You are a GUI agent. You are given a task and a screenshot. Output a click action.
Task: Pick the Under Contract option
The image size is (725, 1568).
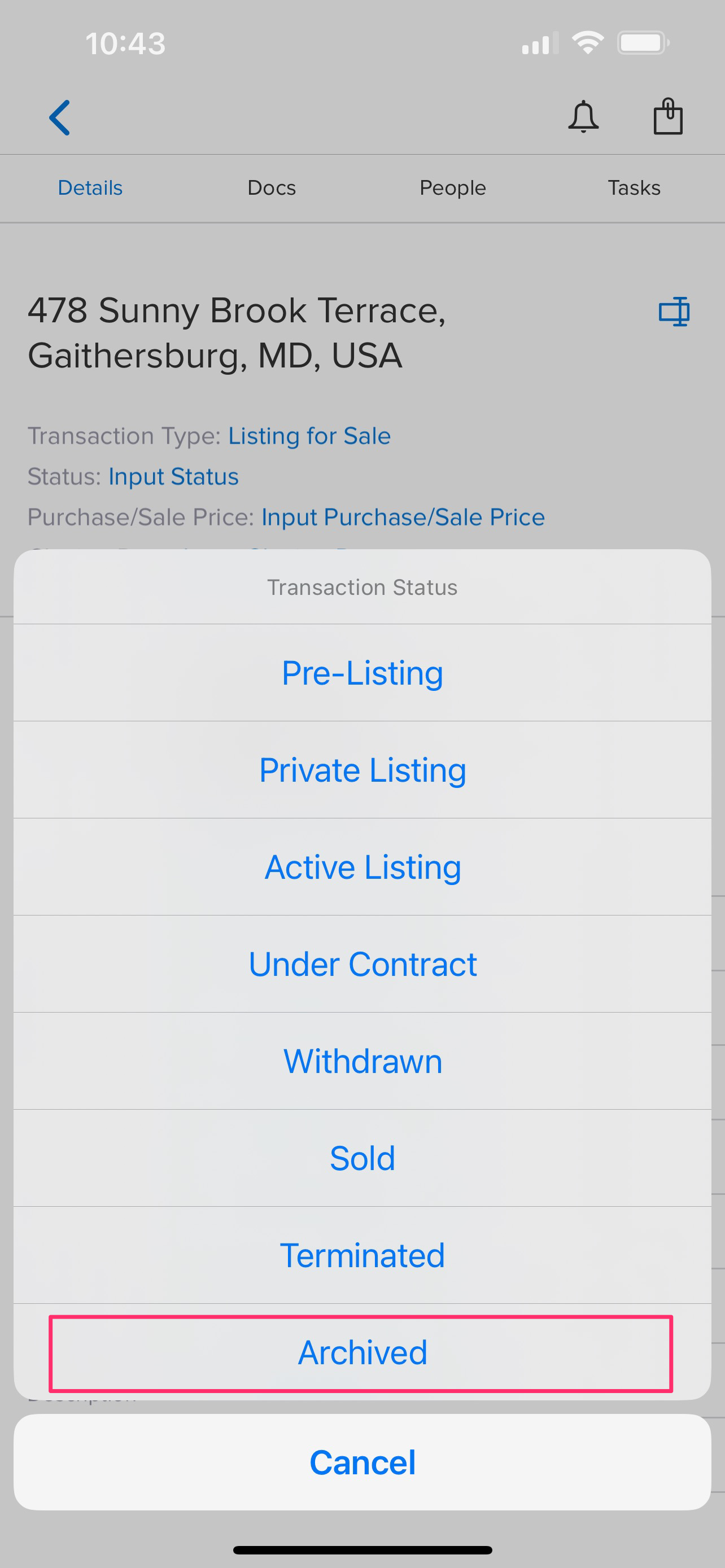pos(362,963)
